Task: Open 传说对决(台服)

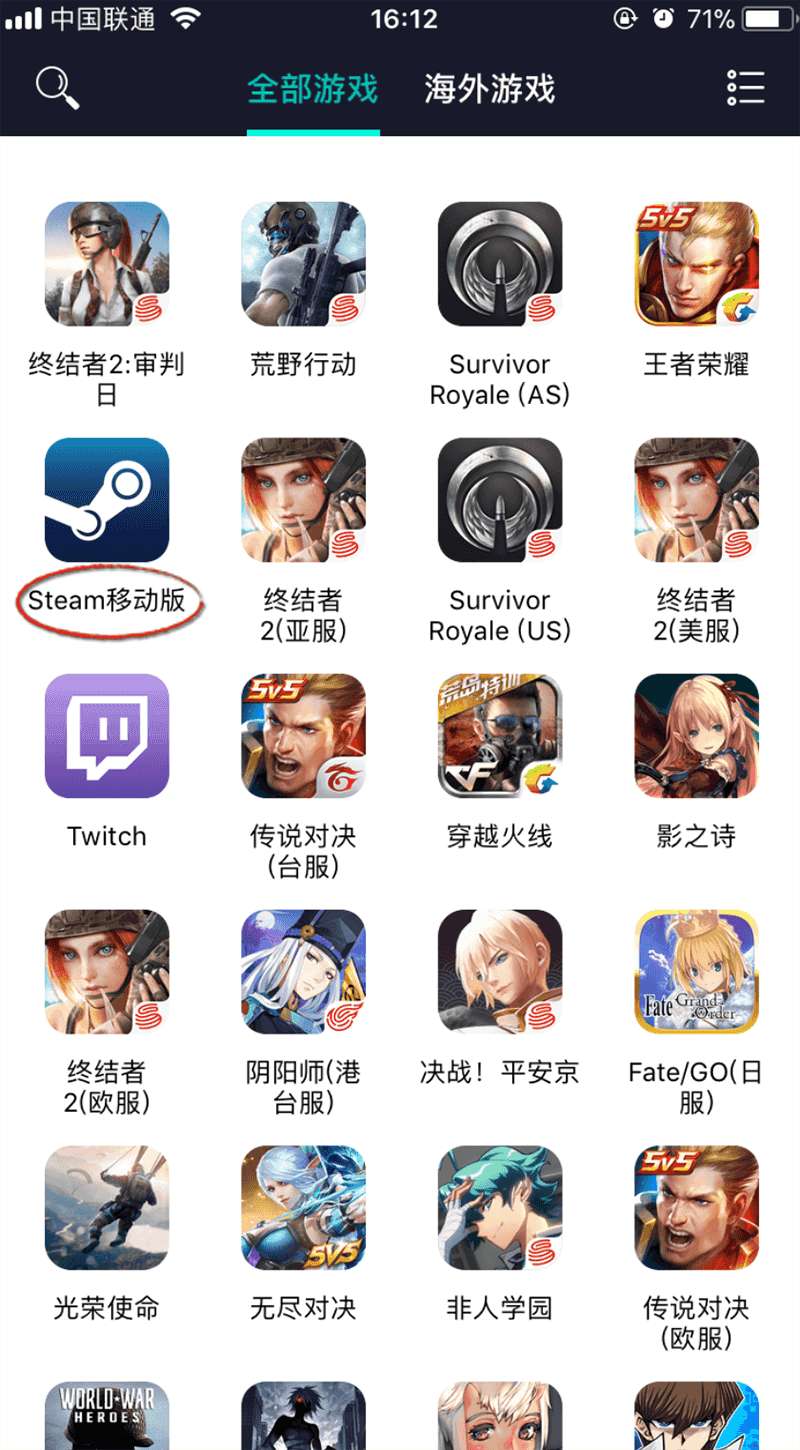Action: point(303,736)
